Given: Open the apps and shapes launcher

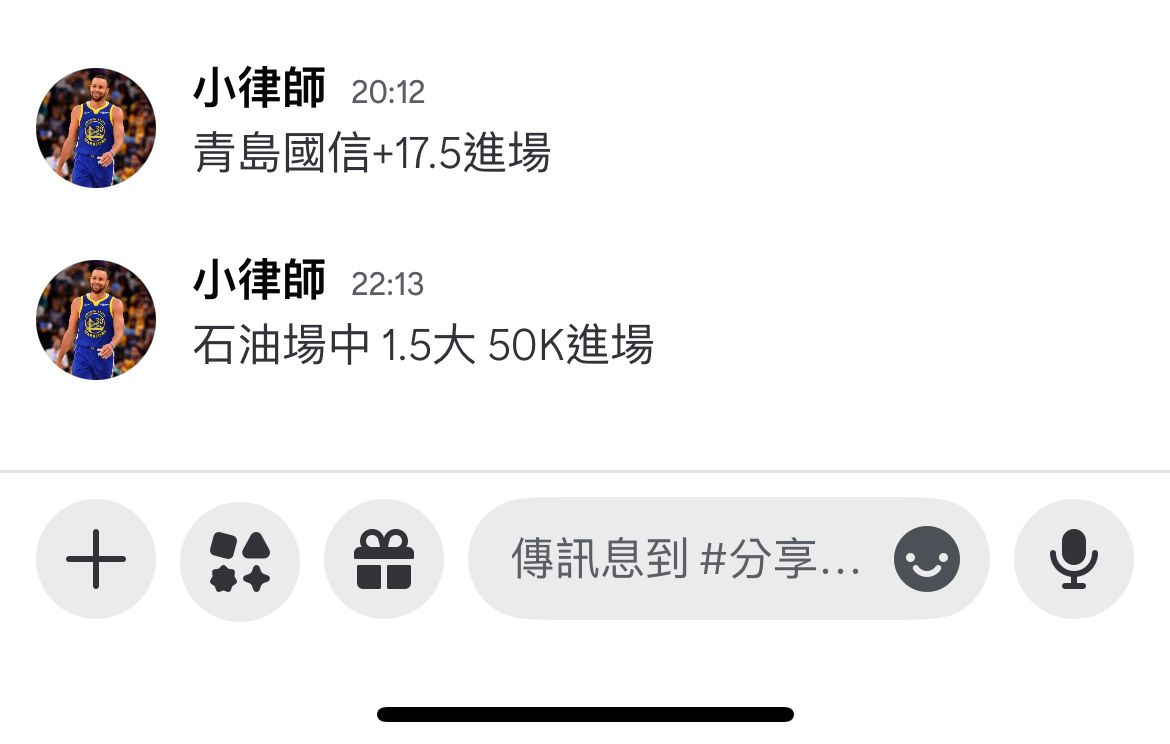Looking at the screenshot, I should click(x=240, y=560).
